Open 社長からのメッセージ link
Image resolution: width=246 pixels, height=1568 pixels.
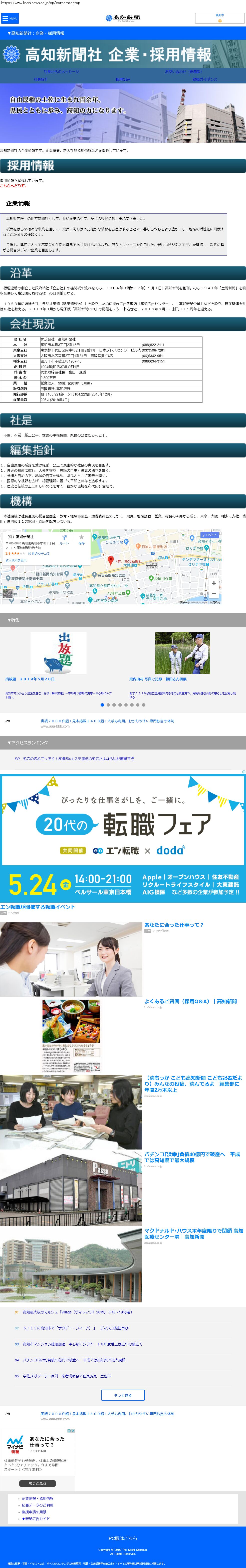coord(61,72)
